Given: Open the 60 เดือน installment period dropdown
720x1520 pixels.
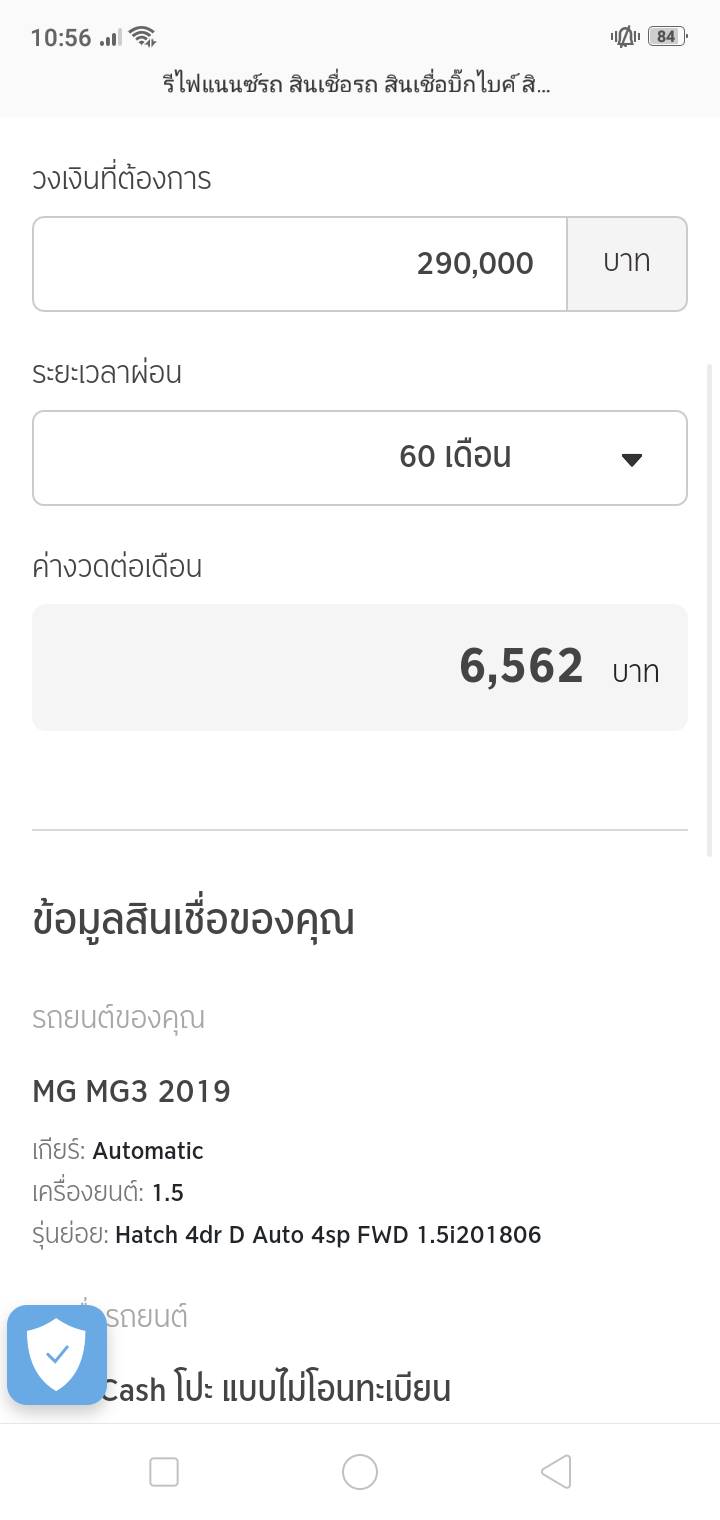Looking at the screenshot, I should (x=360, y=458).
